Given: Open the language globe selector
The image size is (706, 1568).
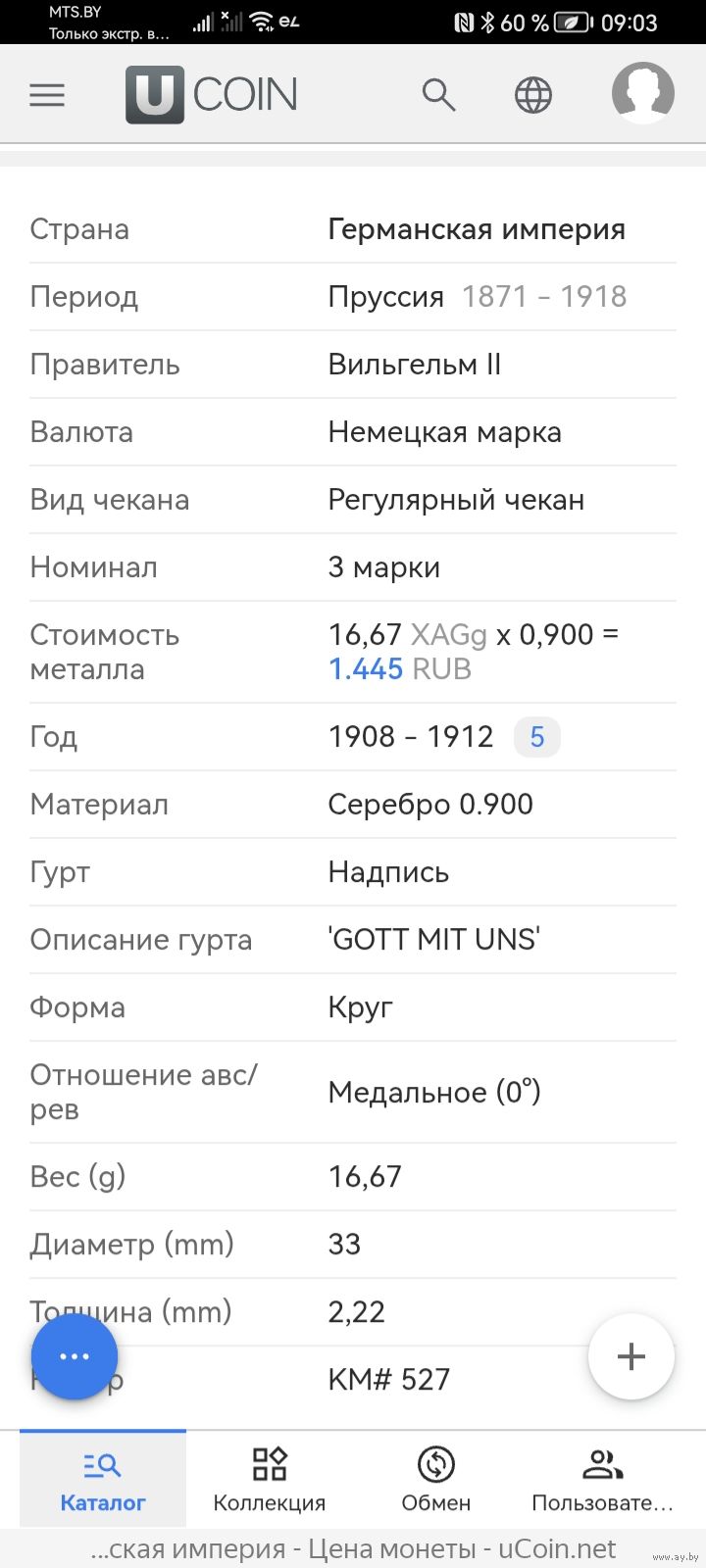Looking at the screenshot, I should (x=533, y=95).
